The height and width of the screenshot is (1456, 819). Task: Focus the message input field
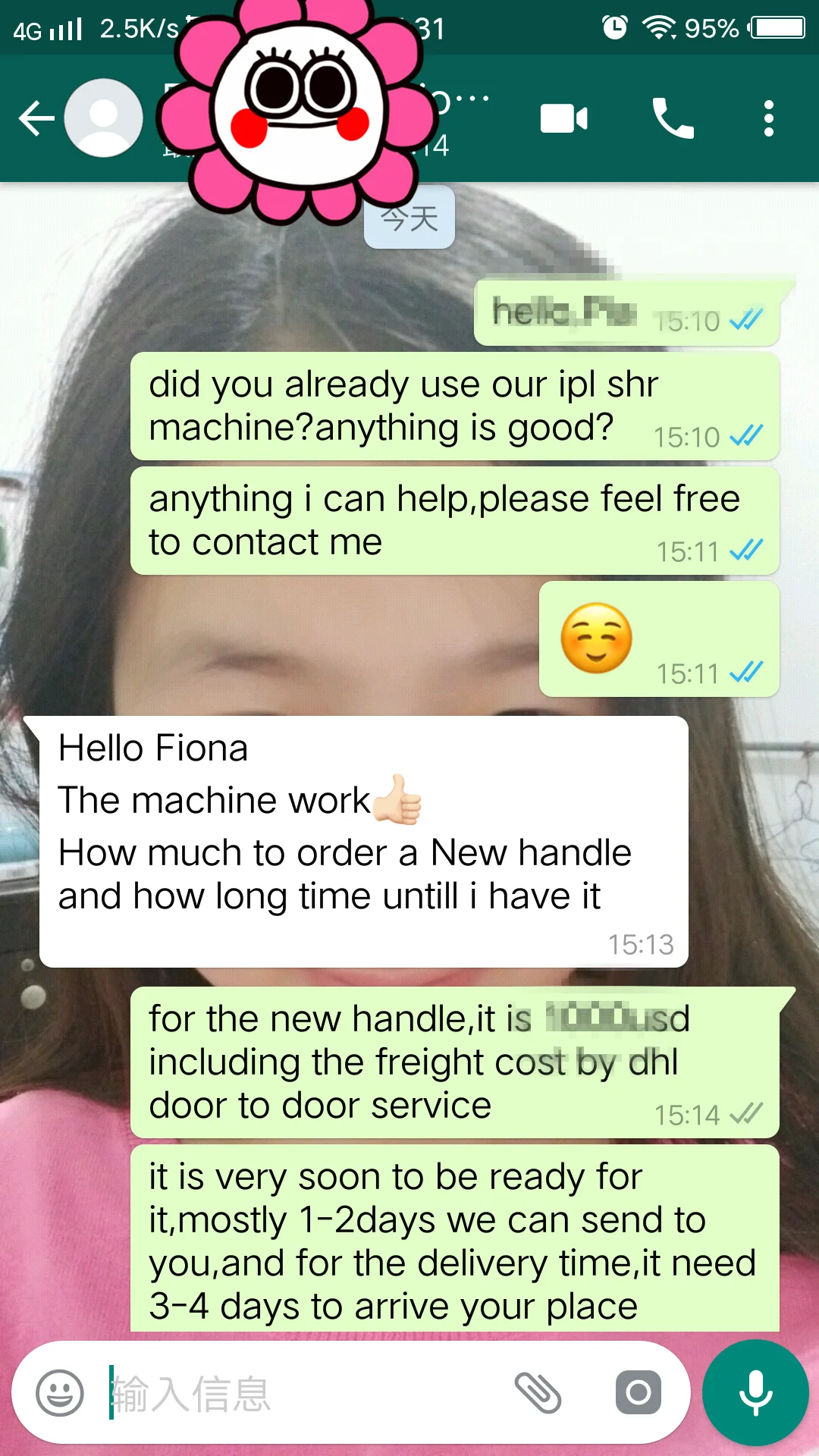coord(303,1393)
